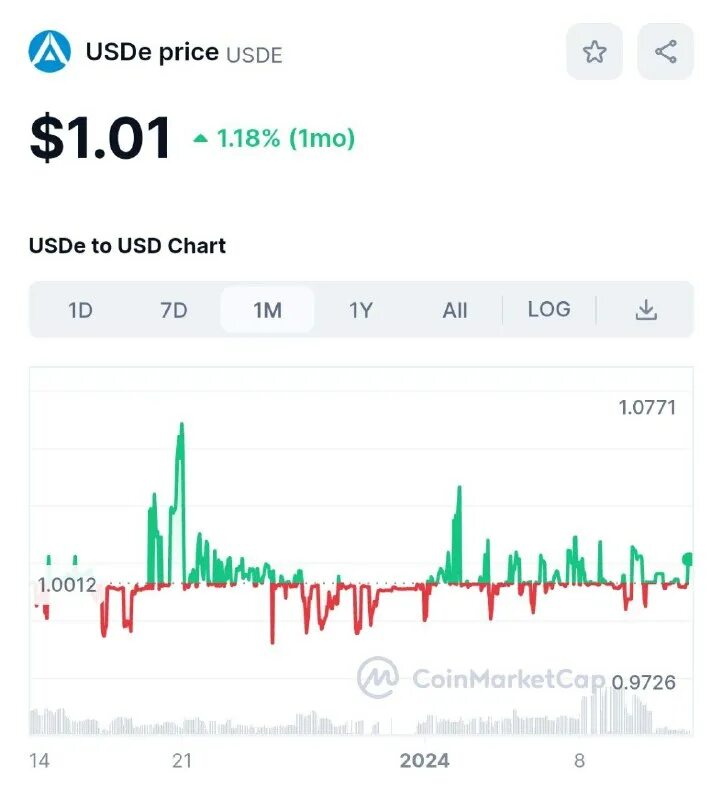Download the chart data
The height and width of the screenshot is (800, 722).
tap(647, 310)
